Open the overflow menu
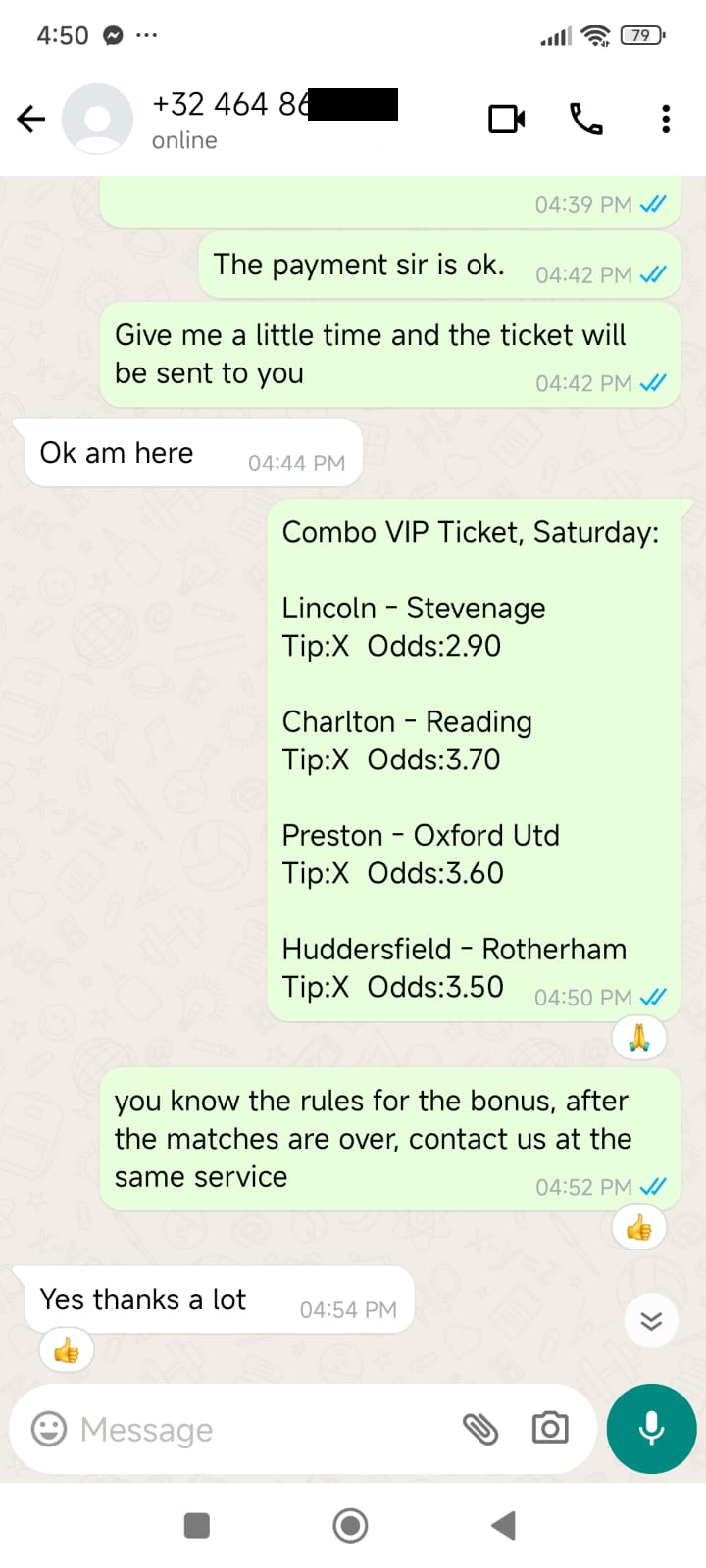This screenshot has height=1568, width=706. click(x=666, y=120)
